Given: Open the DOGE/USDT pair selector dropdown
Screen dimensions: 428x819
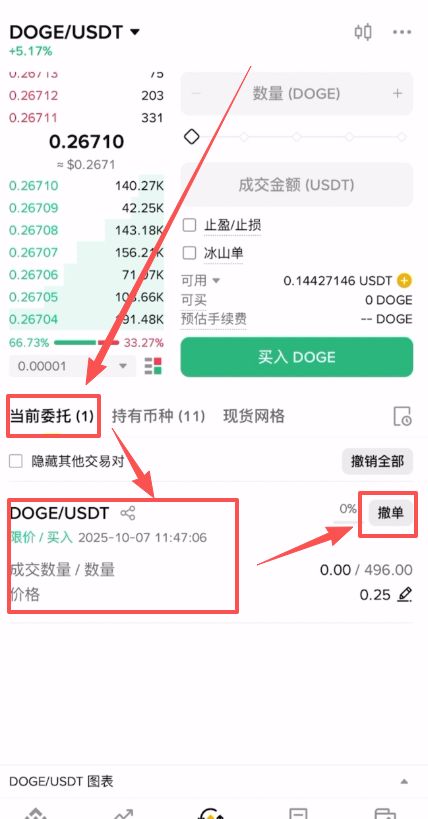Looking at the screenshot, I should coord(74,32).
